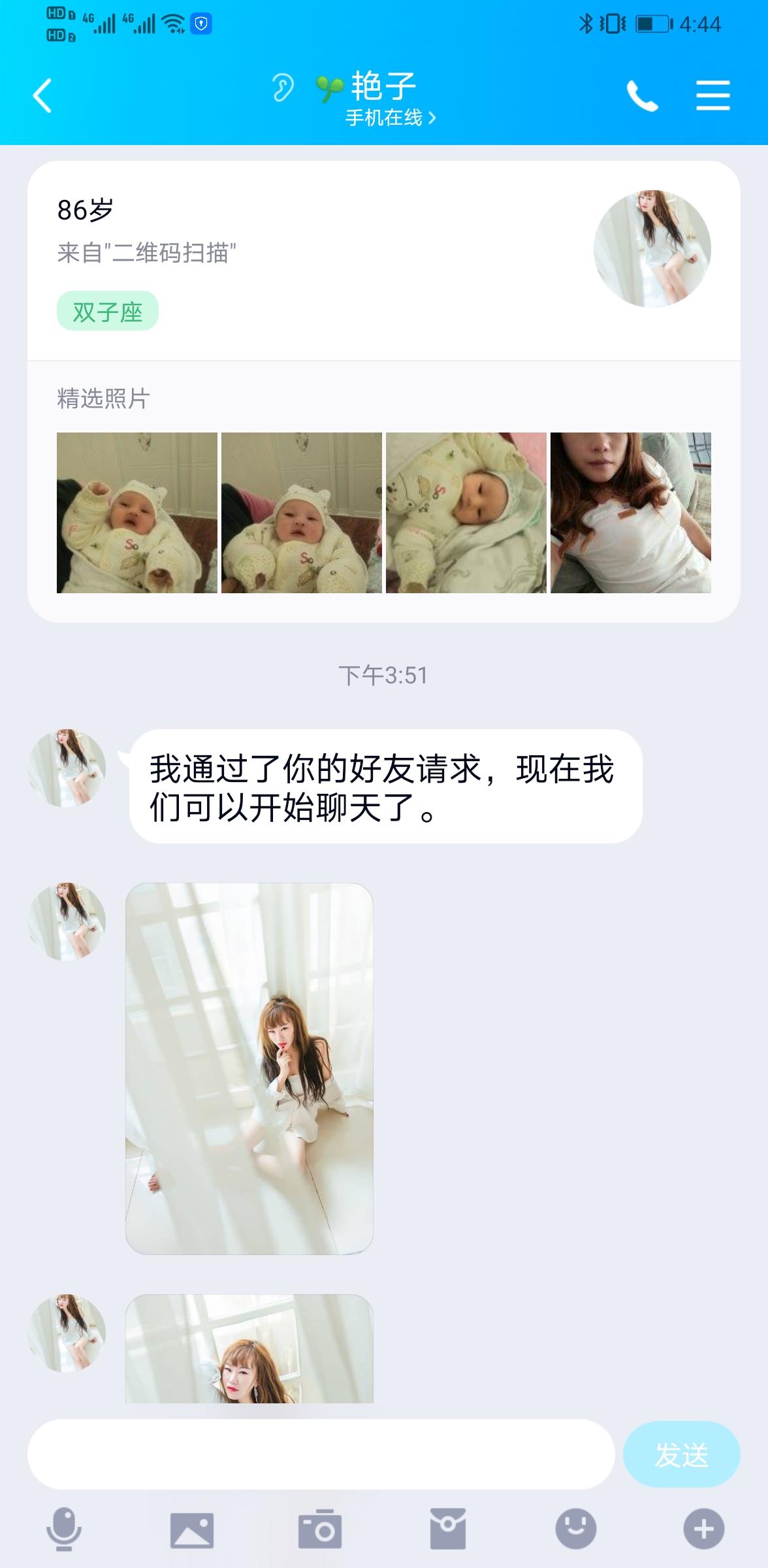Open the 手机在线 status link
This screenshot has width=768, height=1568.
point(390,118)
